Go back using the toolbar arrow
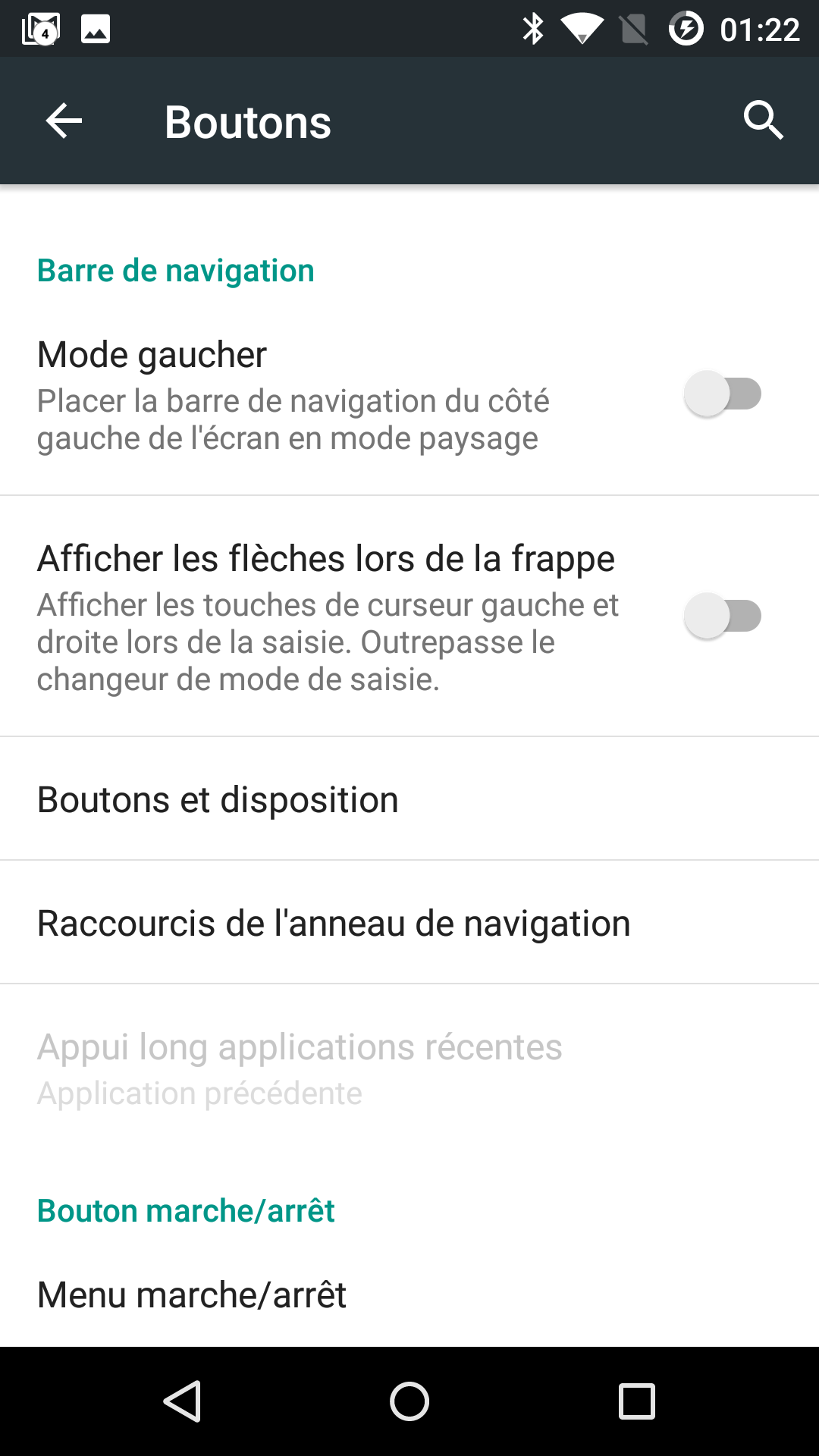The image size is (819, 1456). point(64,121)
